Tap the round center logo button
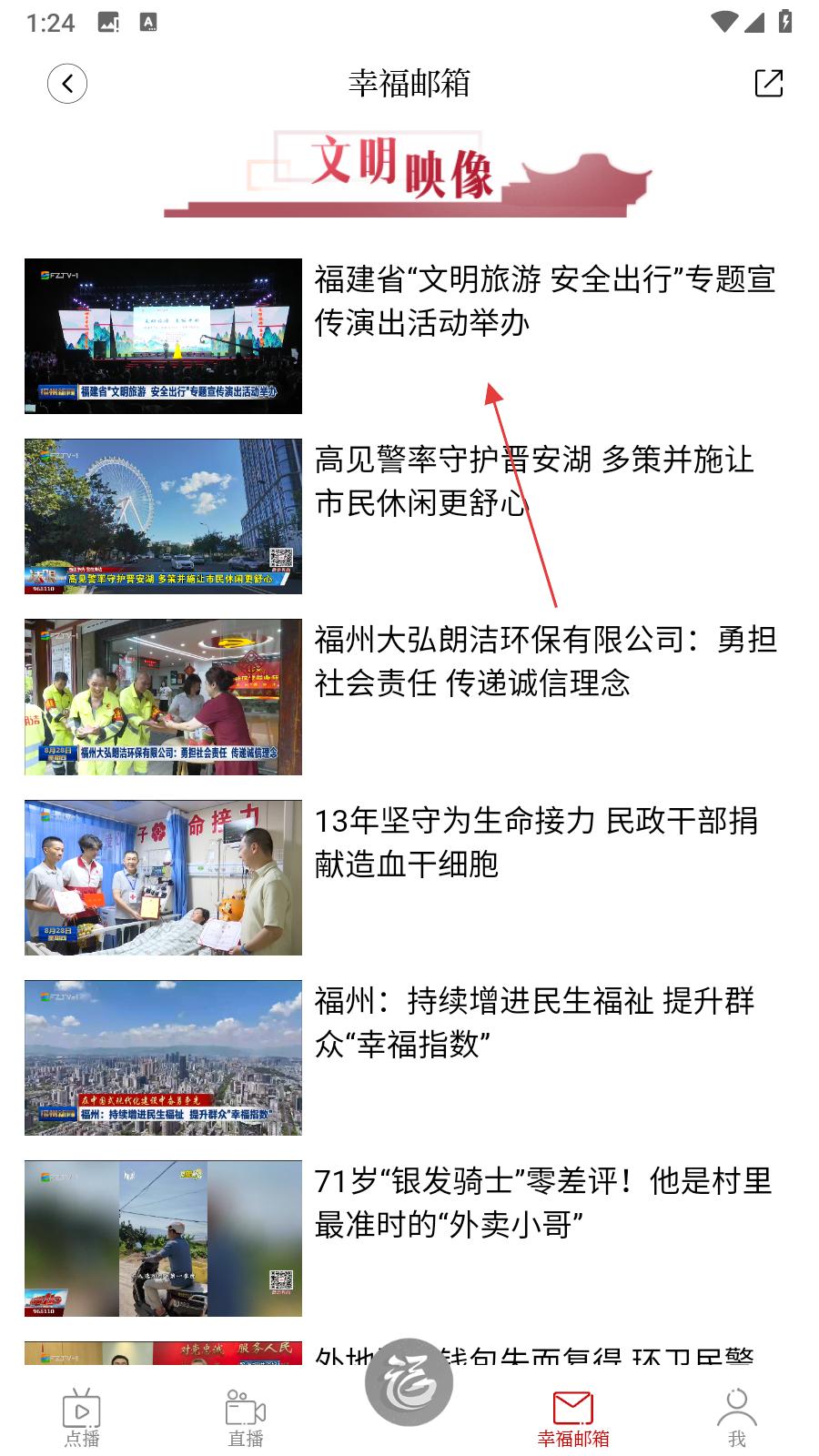 pyautogui.click(x=409, y=1381)
